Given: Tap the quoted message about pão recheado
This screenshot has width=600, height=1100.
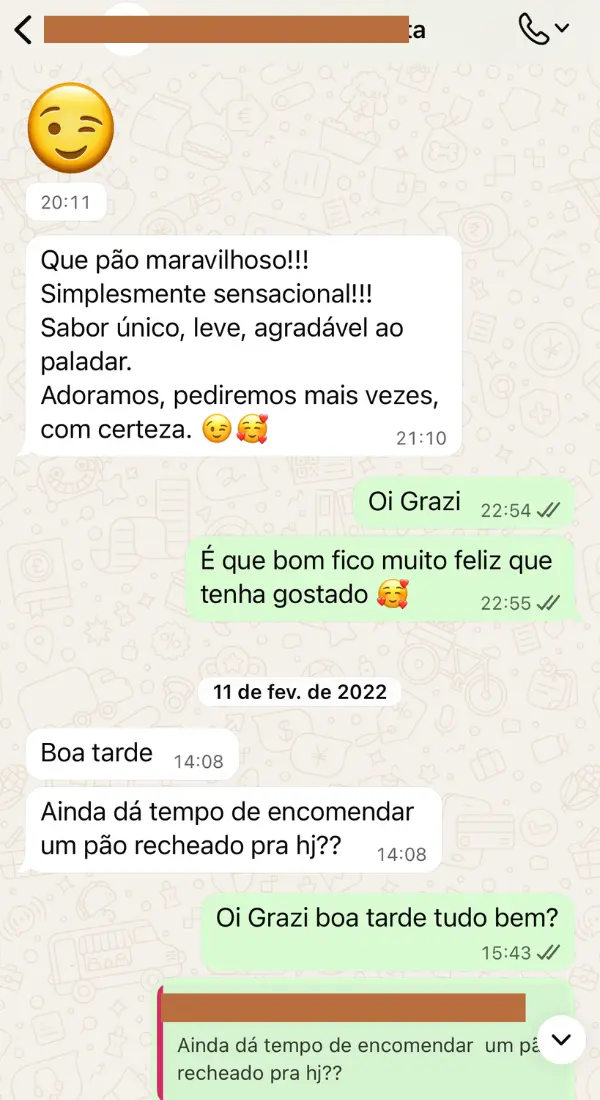Looking at the screenshot, I should click(350, 1058).
